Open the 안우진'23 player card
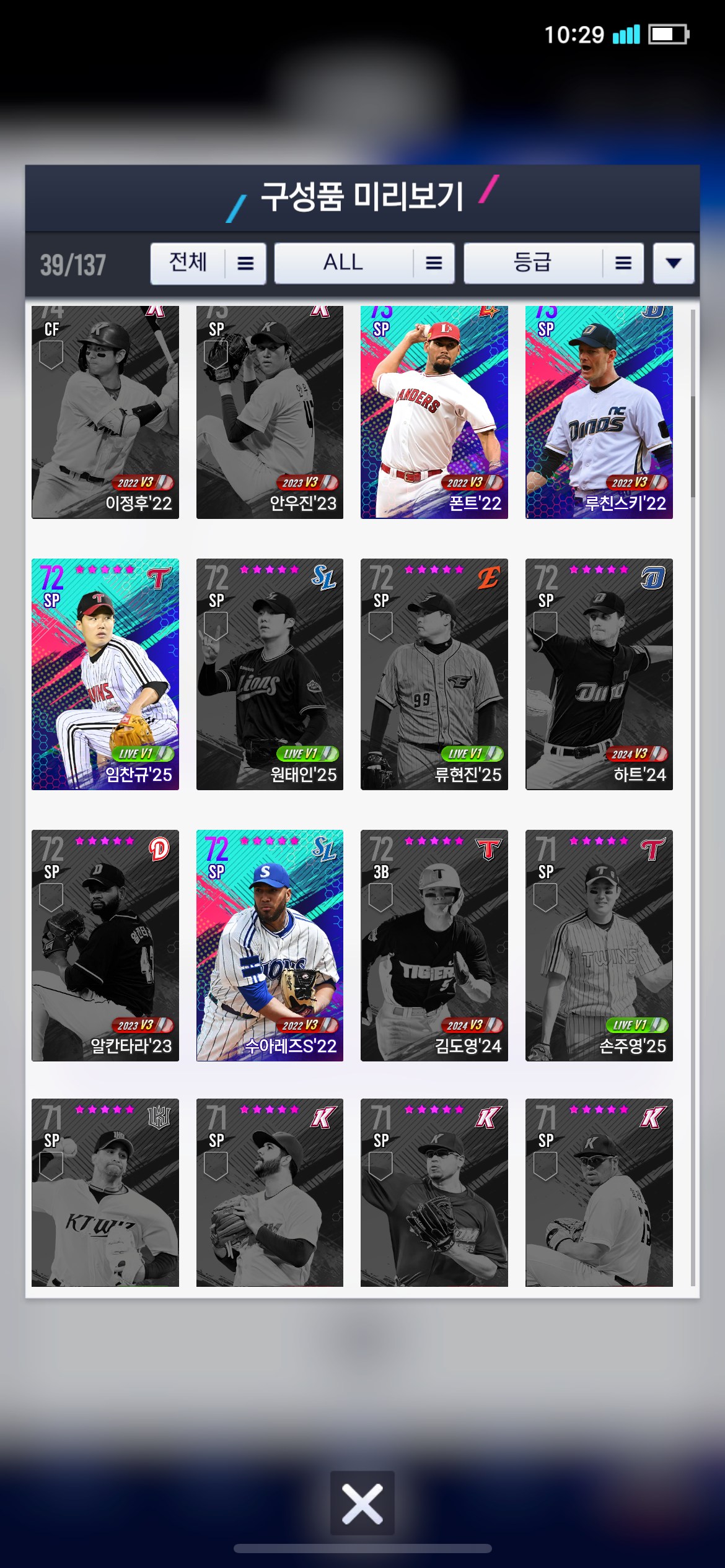This screenshot has width=725, height=1568. tap(270, 412)
